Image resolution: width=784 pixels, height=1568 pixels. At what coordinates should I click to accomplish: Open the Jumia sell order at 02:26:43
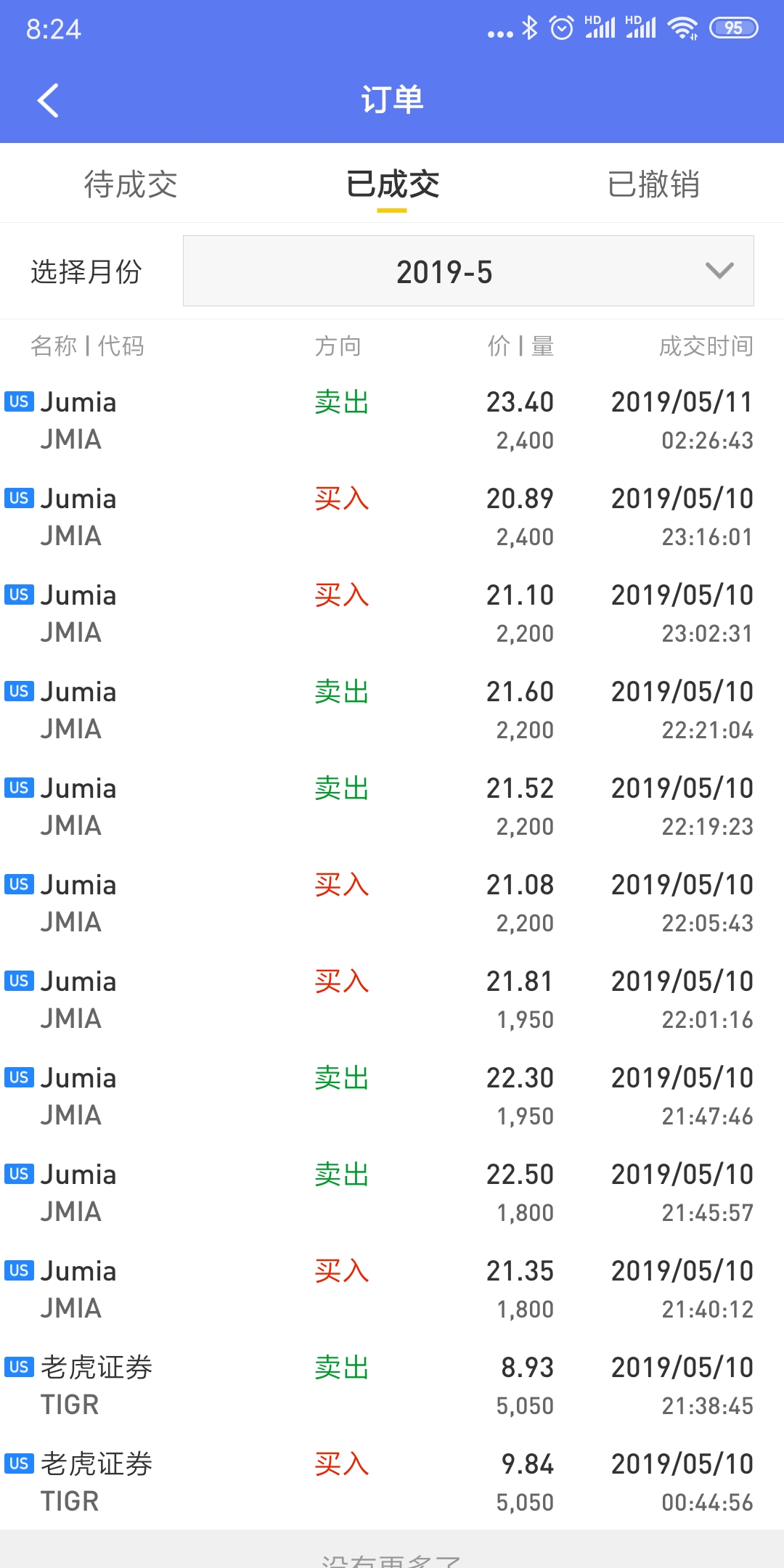[x=392, y=421]
